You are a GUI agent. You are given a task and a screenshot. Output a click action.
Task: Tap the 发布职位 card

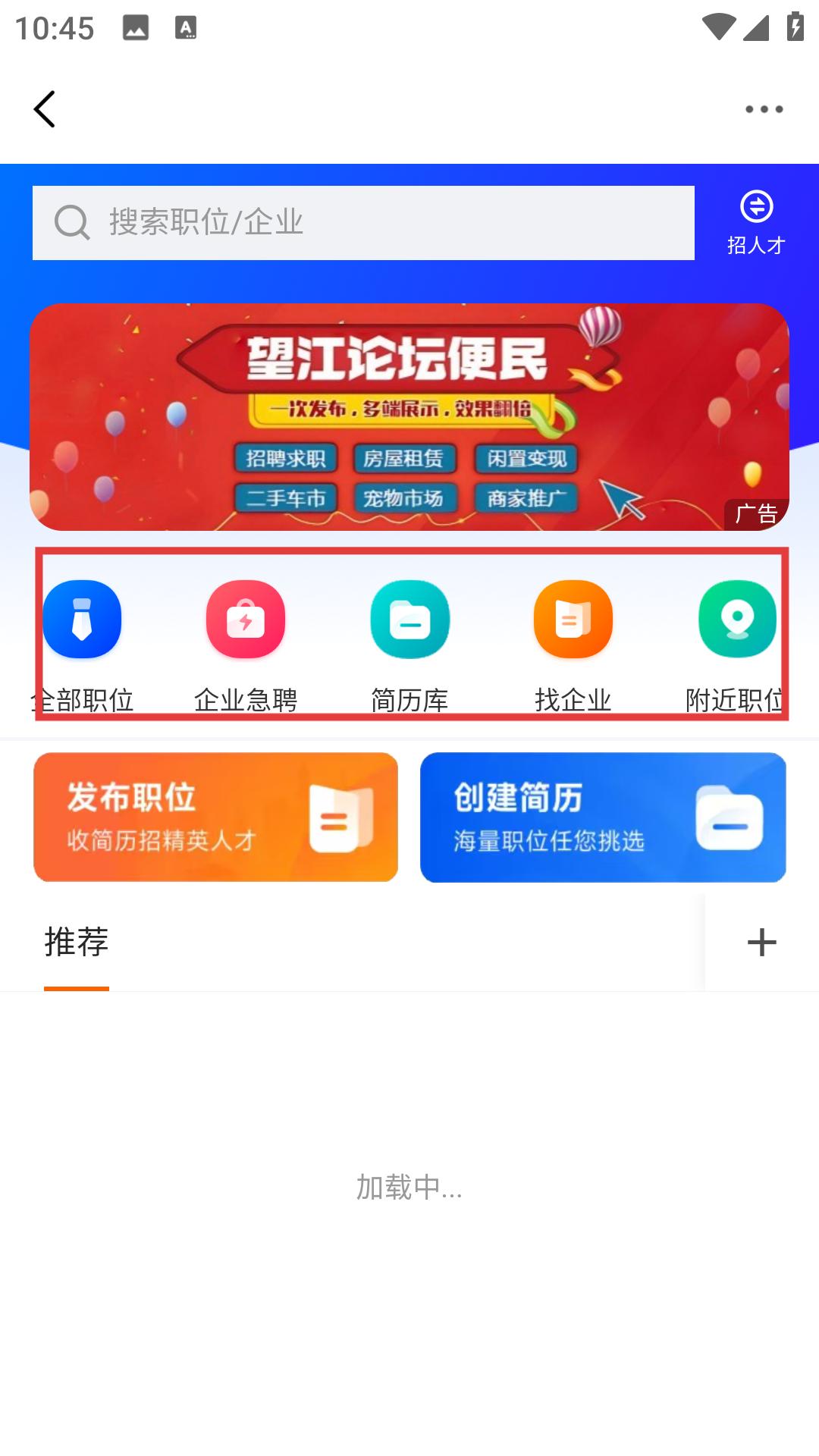(x=215, y=817)
